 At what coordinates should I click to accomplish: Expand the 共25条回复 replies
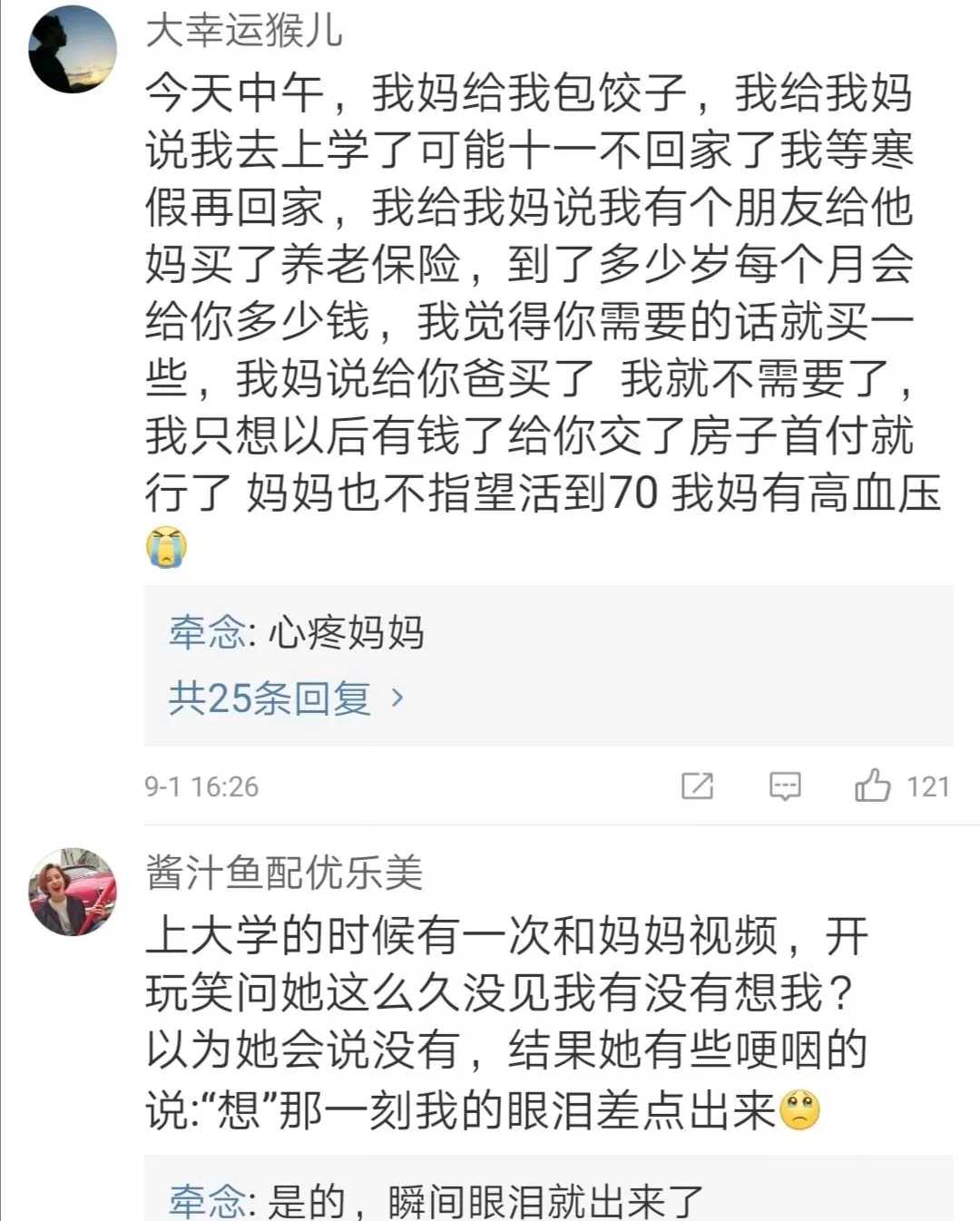coord(285,698)
